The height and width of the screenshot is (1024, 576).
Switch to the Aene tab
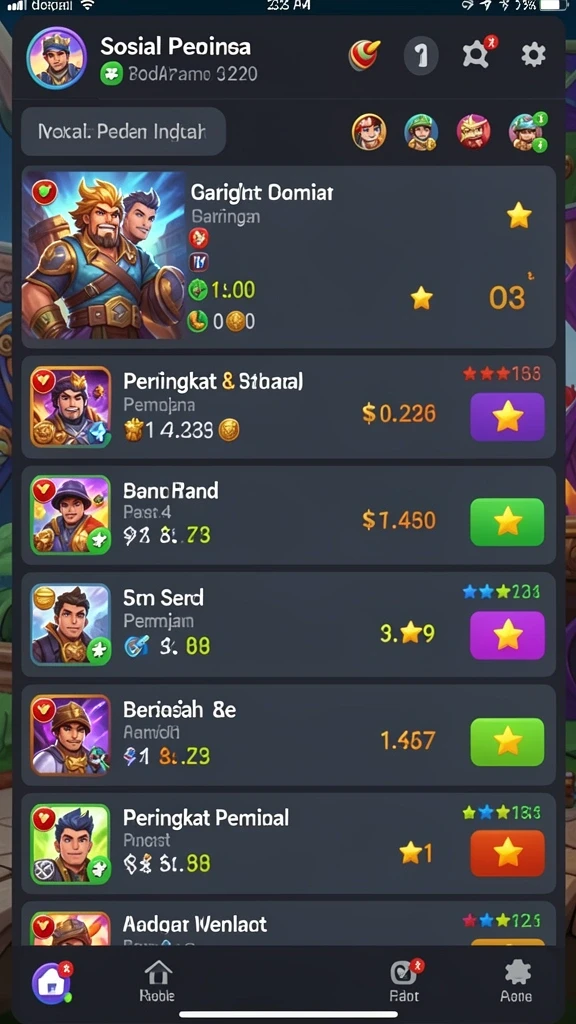pyautogui.click(x=517, y=980)
